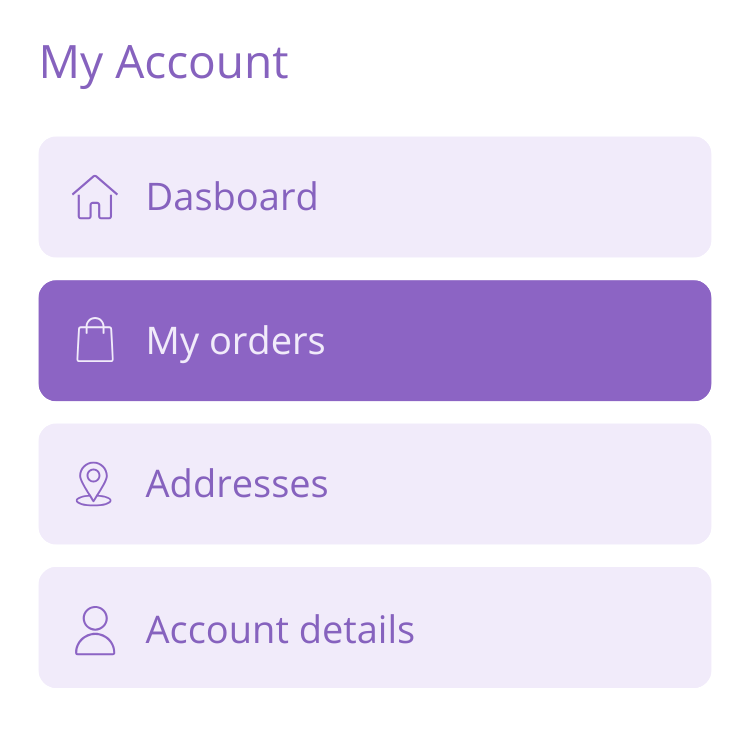Image resolution: width=750 pixels, height=750 pixels.
Task: Go to Addresses section
Action: (x=374, y=484)
